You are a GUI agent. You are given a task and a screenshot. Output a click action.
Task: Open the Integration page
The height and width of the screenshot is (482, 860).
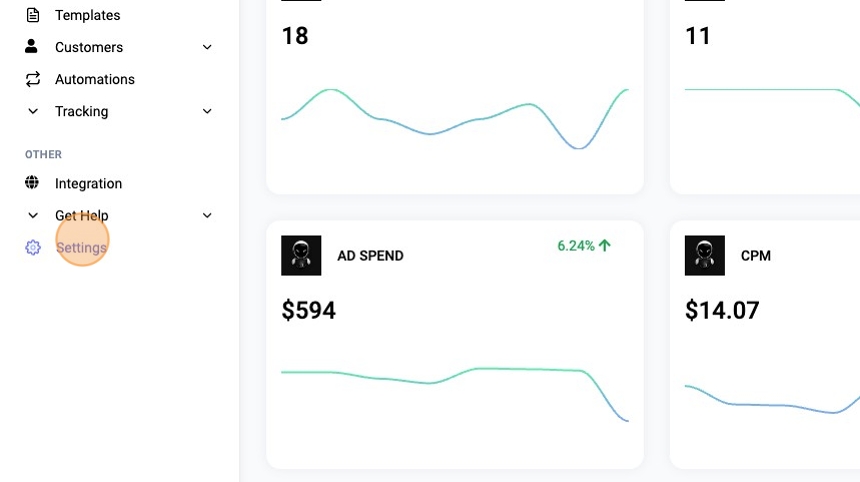click(x=88, y=183)
